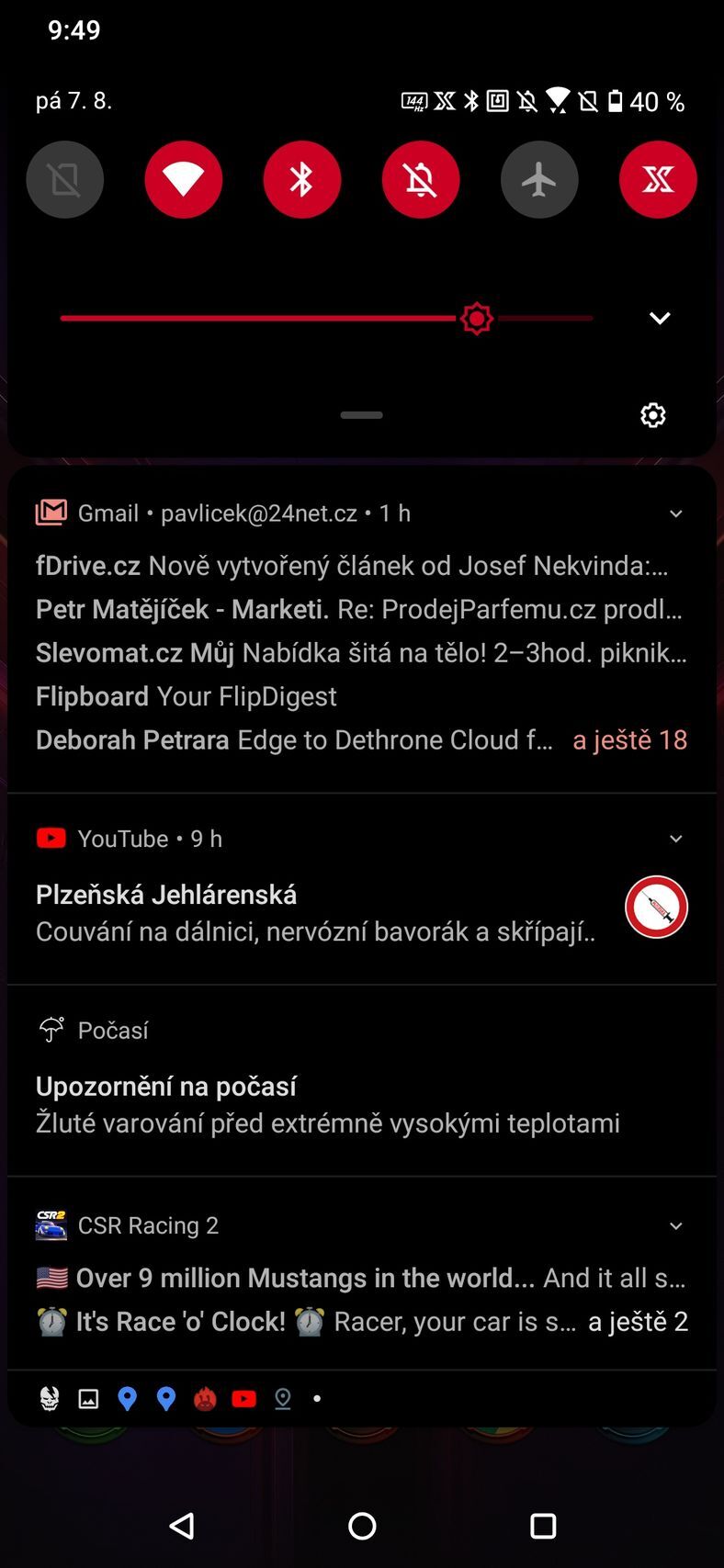Viewport: 724px width, 1568px height.
Task: Expand the quick settings panel
Action: click(659, 318)
